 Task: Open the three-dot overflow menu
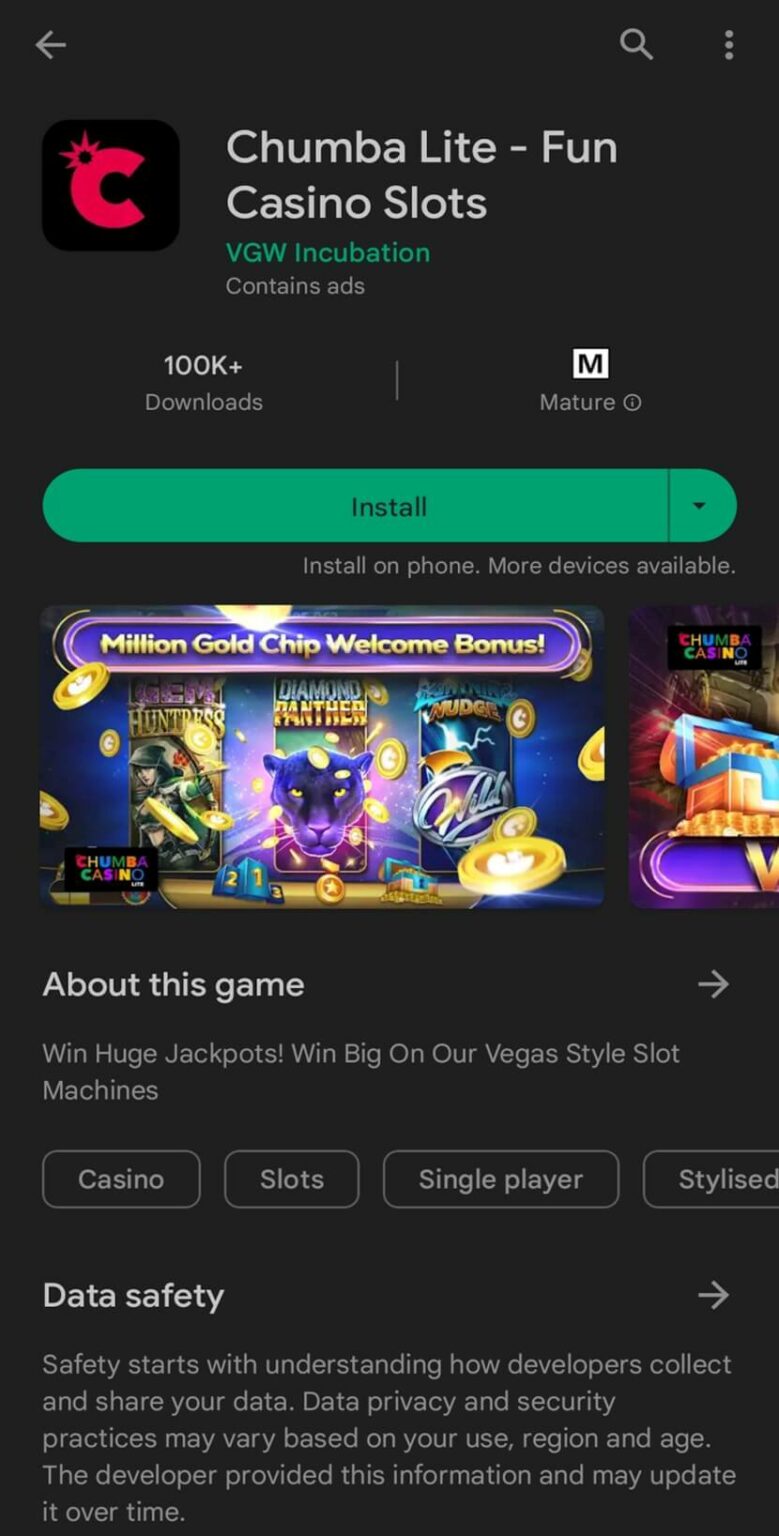pyautogui.click(x=729, y=44)
